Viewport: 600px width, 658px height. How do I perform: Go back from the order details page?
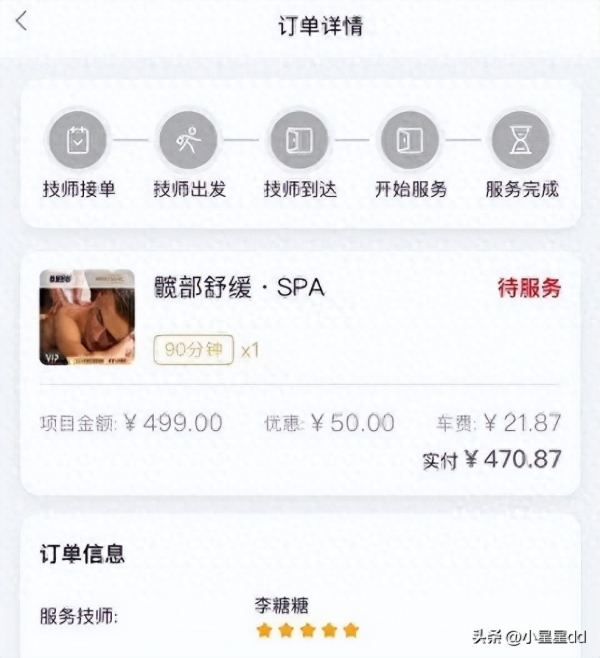pyautogui.click(x=22, y=21)
